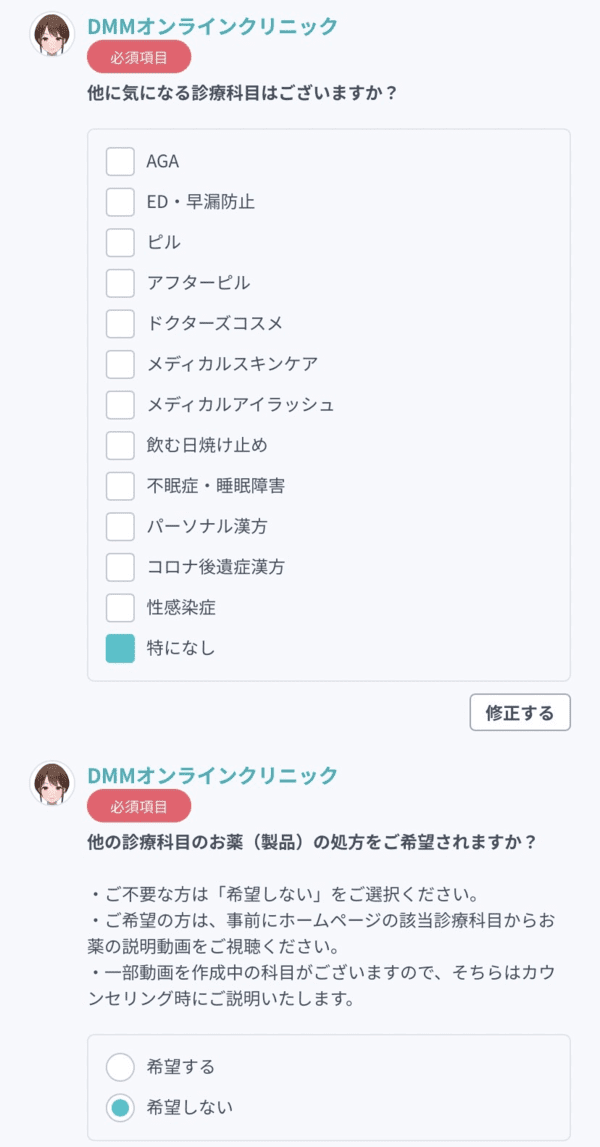
Task: Check the アフターピル option
Action: coord(120,283)
